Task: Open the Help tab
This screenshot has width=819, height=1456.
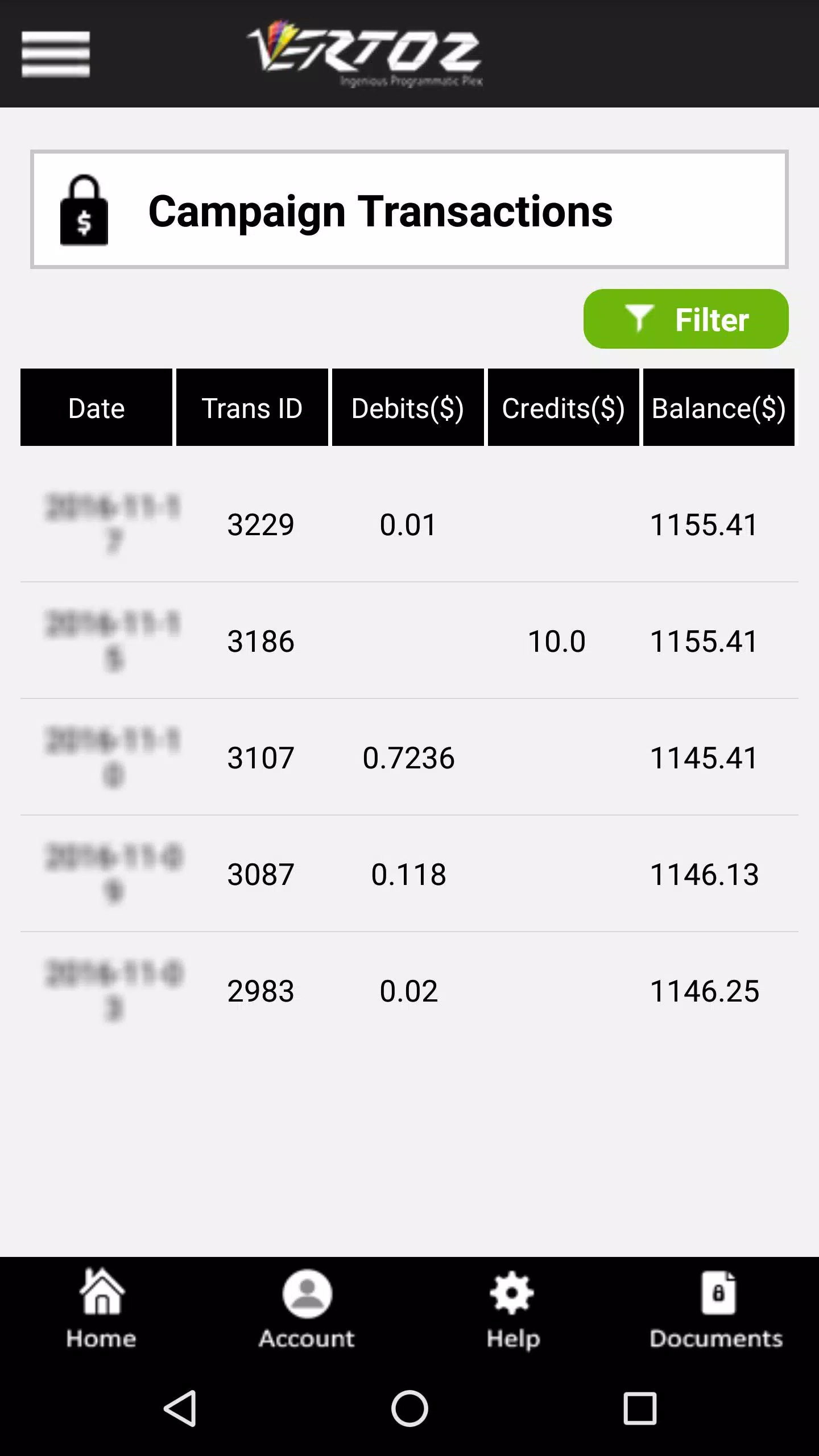Action: pos(512,1310)
